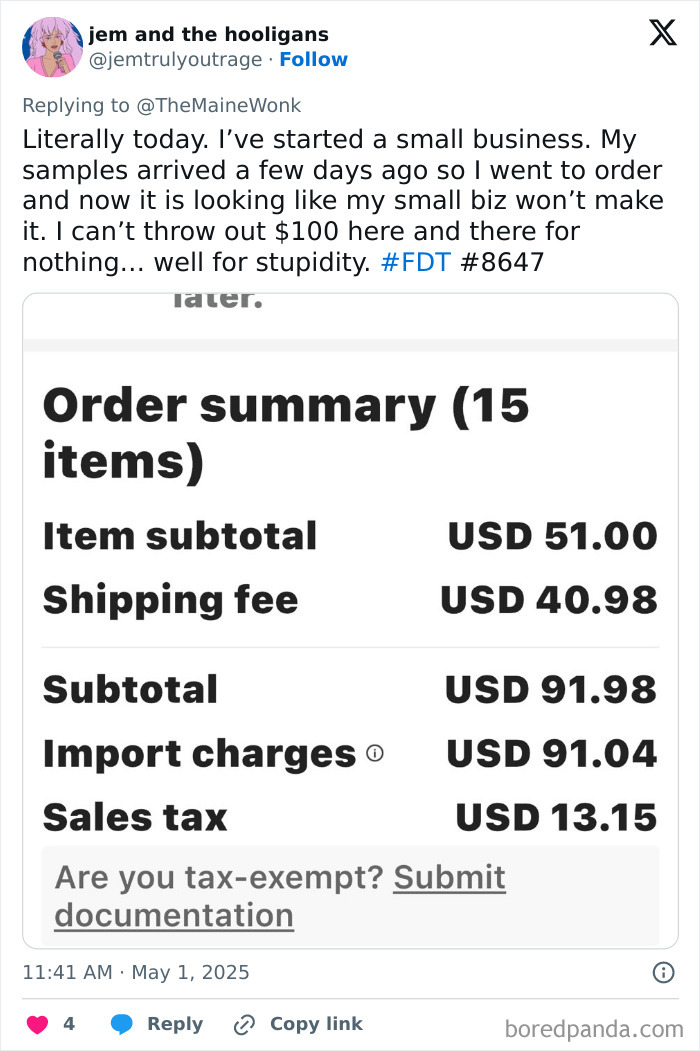Image resolution: width=700 pixels, height=1051 pixels.
Task: Open the 11:41 AM May 1, 2025 timestamp
Action: tap(136, 972)
